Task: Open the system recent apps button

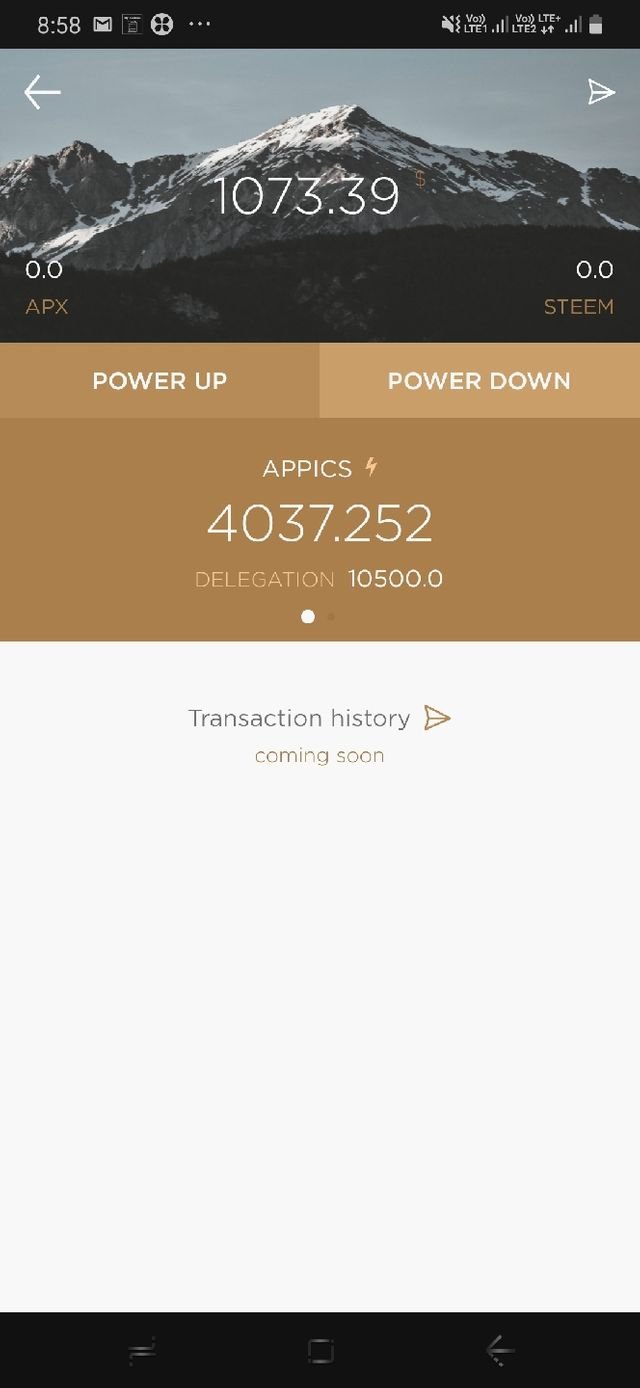Action: [x=142, y=1351]
